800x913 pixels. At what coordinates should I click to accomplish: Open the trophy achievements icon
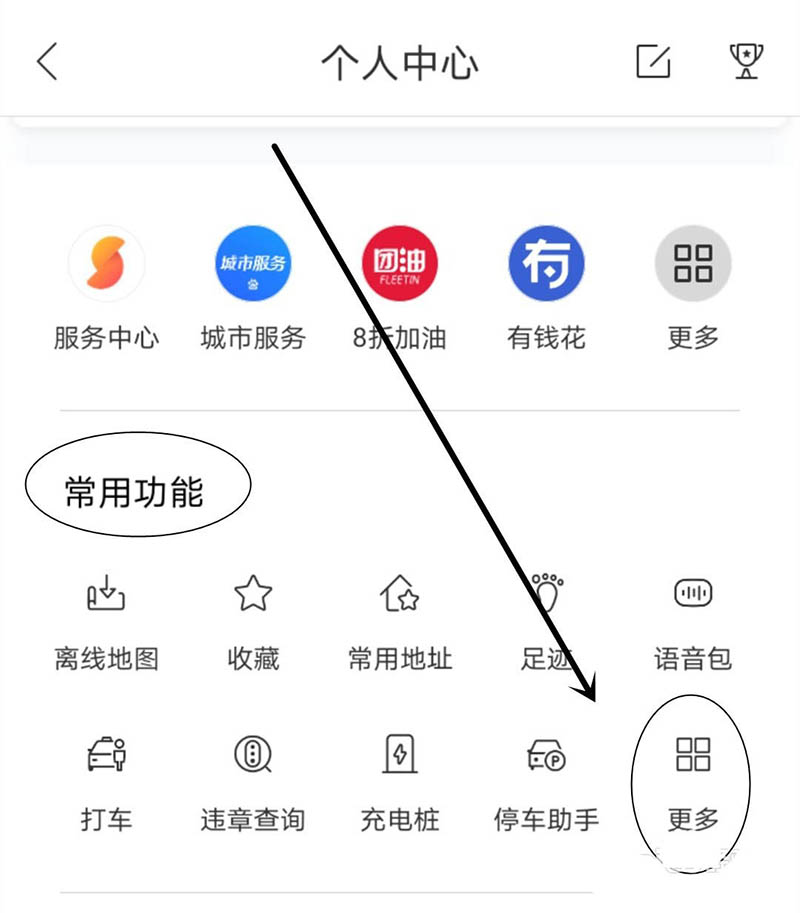(745, 62)
